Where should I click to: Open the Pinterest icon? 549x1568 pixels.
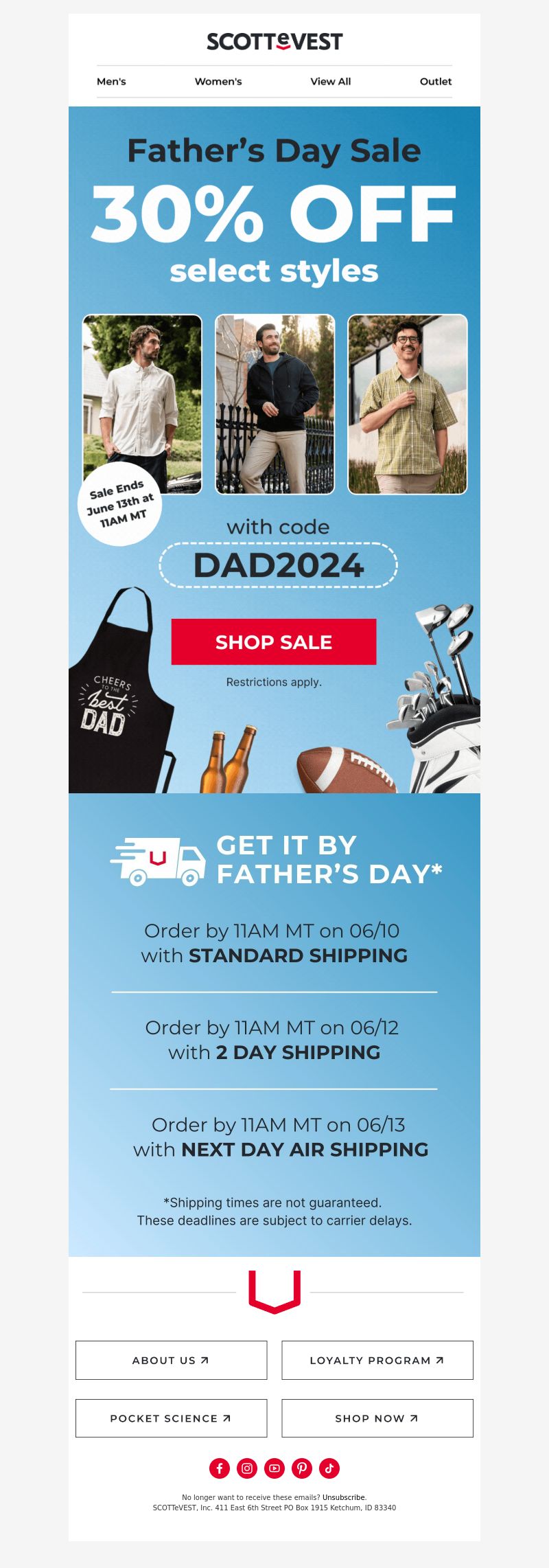coord(302,1468)
